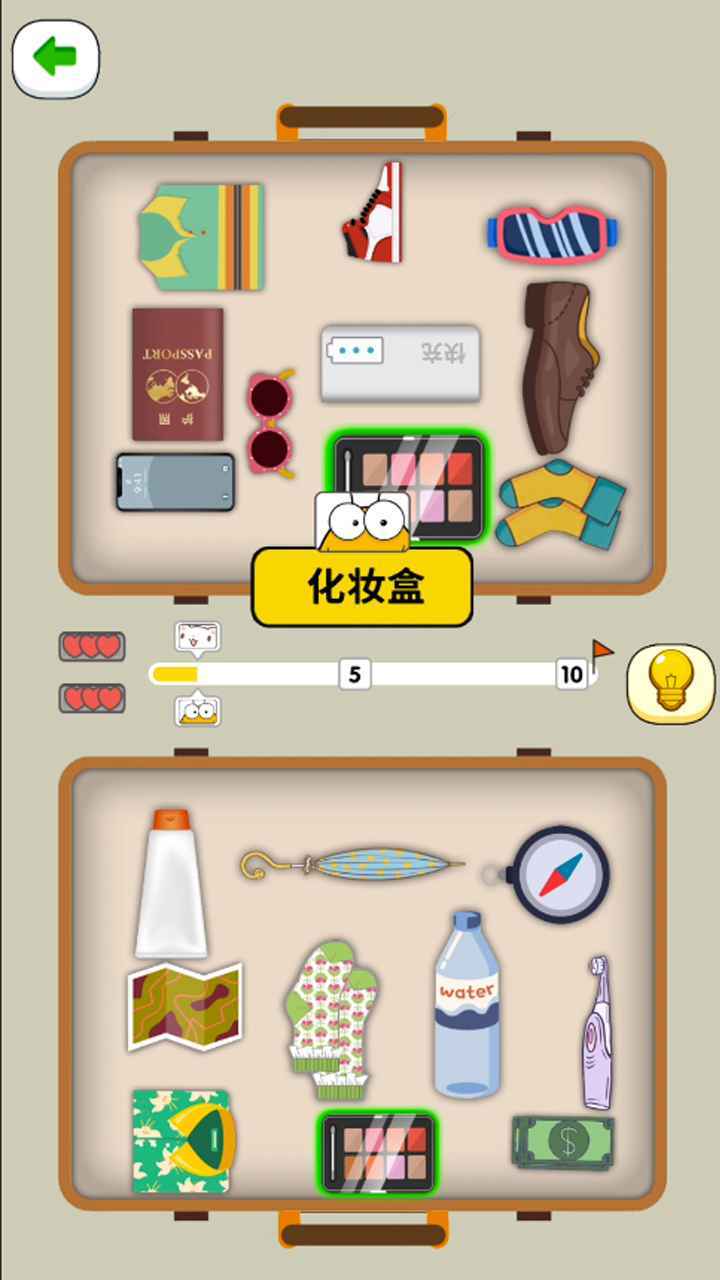The image size is (720, 1280).
Task: Pick the red high-top sneaker
Action: click(374, 215)
